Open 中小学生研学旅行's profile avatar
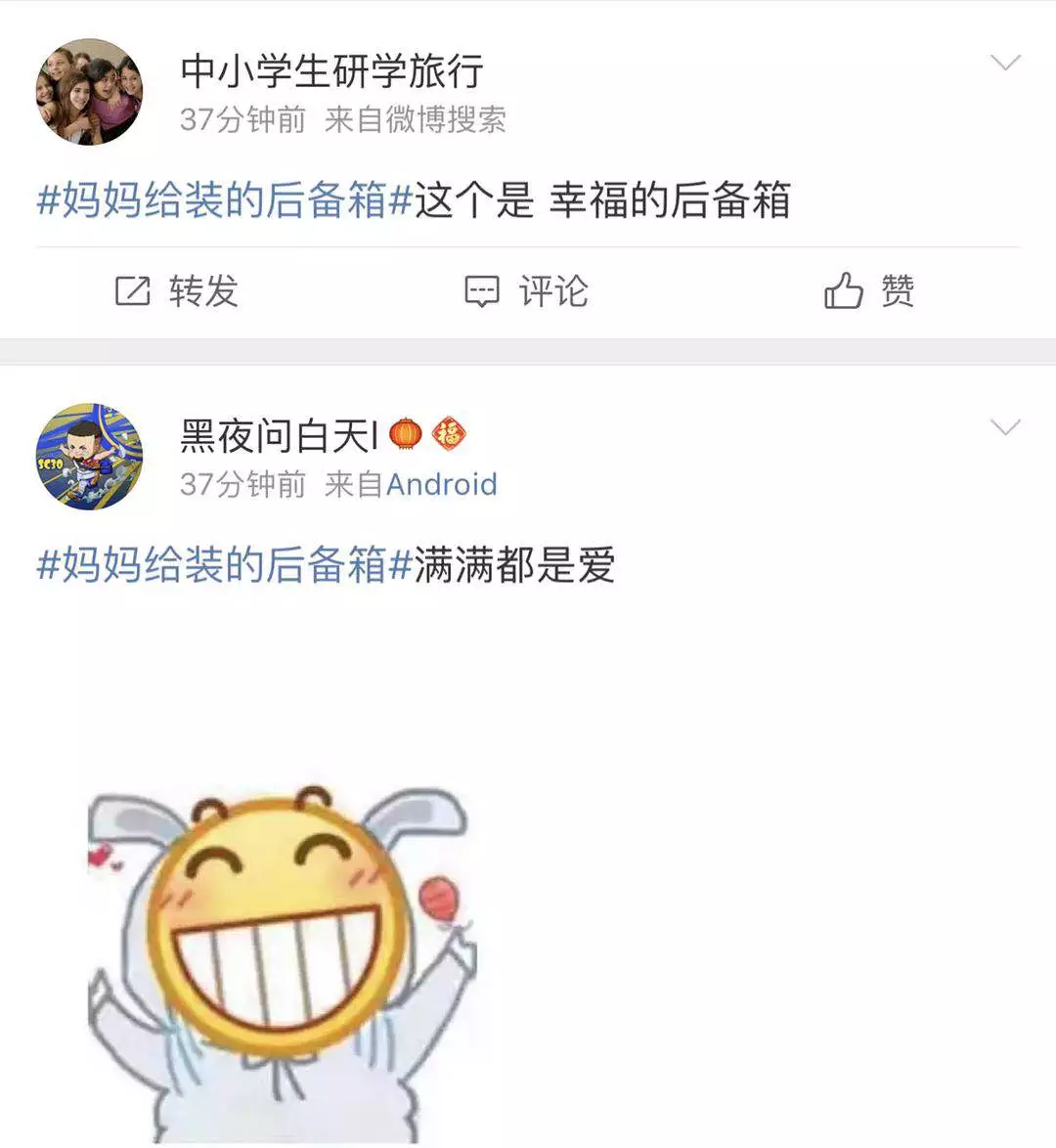 pyautogui.click(x=89, y=93)
